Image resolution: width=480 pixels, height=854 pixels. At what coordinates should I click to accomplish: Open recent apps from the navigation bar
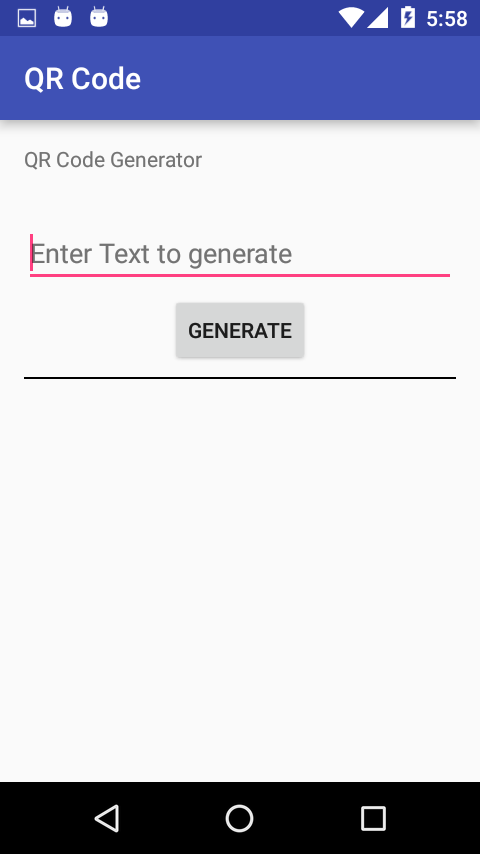[x=373, y=818]
